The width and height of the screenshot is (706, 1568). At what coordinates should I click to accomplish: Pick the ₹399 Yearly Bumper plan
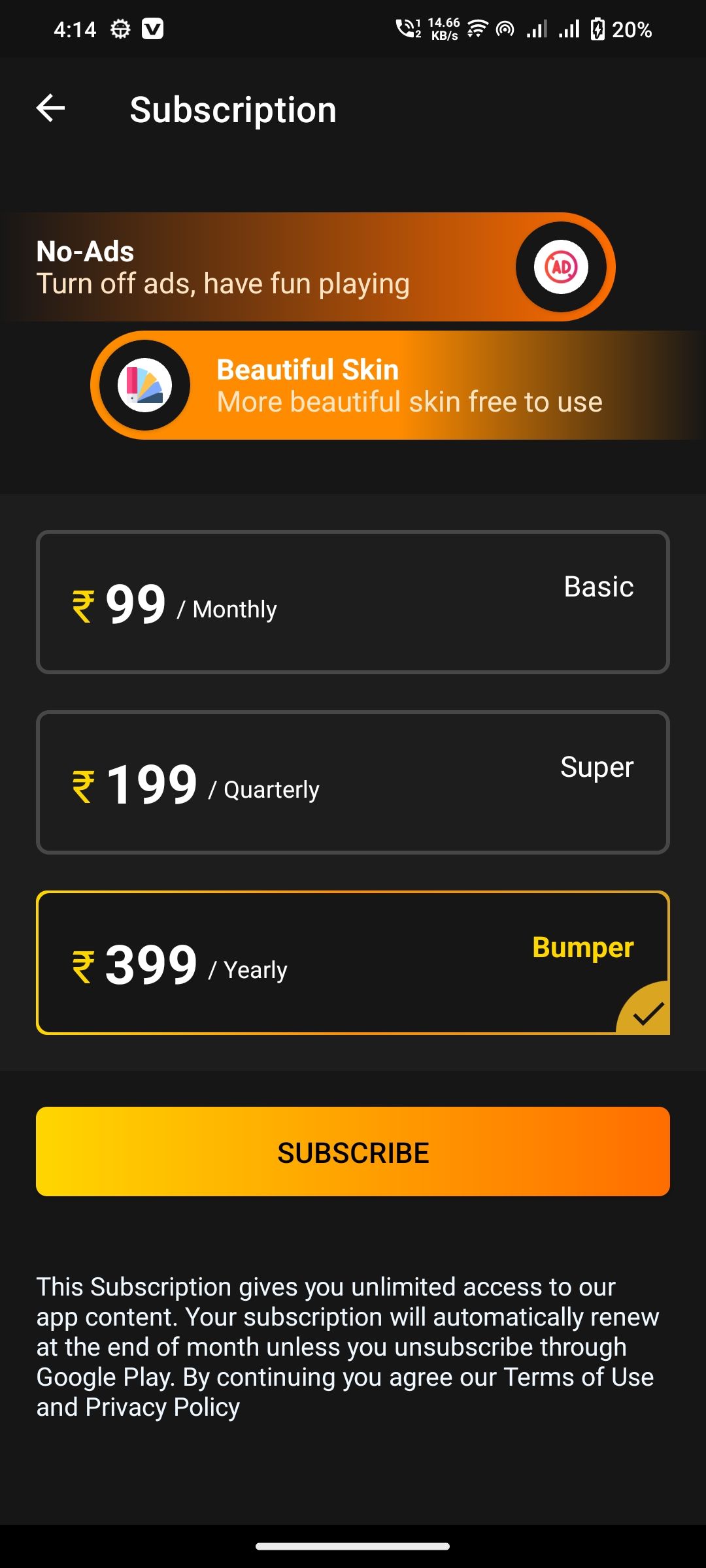coord(353,962)
